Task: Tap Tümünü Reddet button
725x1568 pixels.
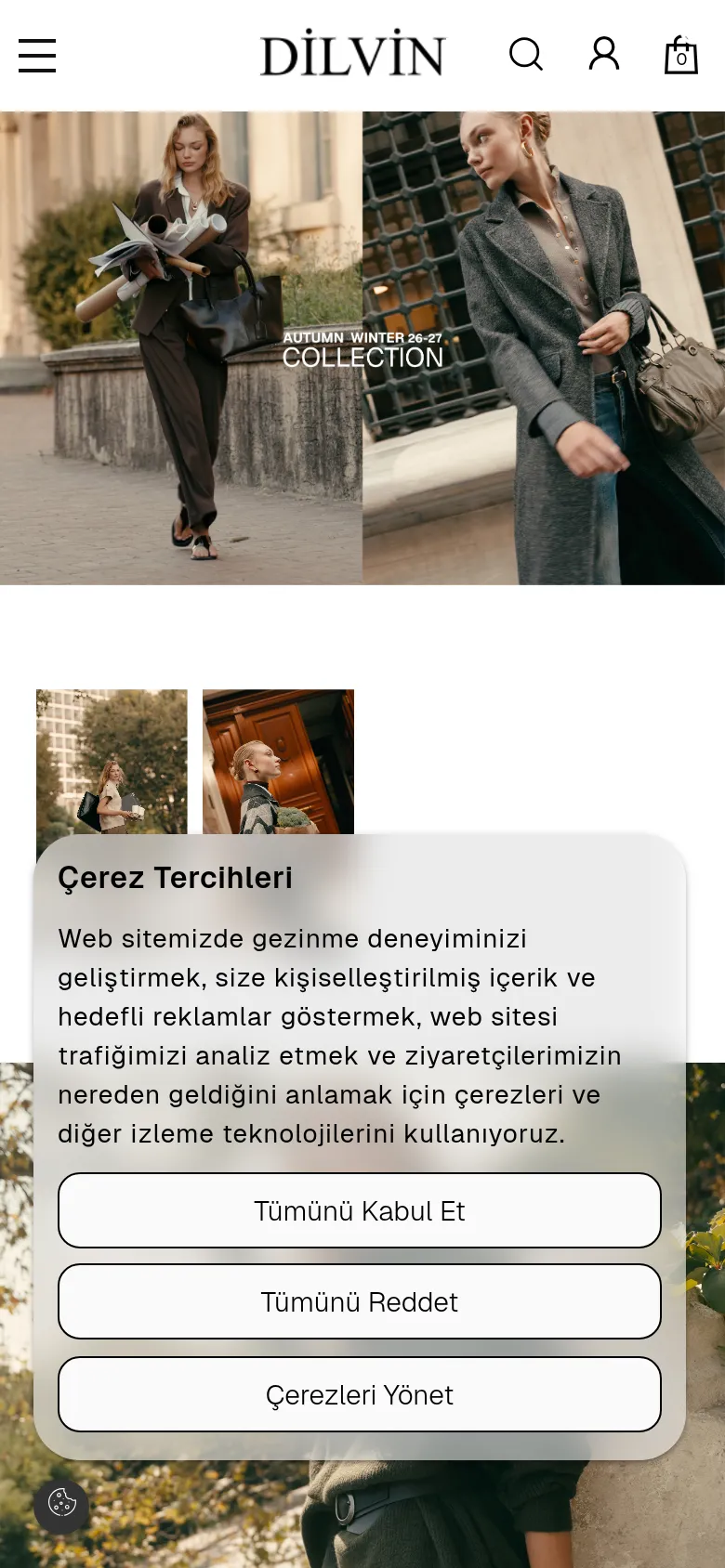Action: click(360, 1301)
